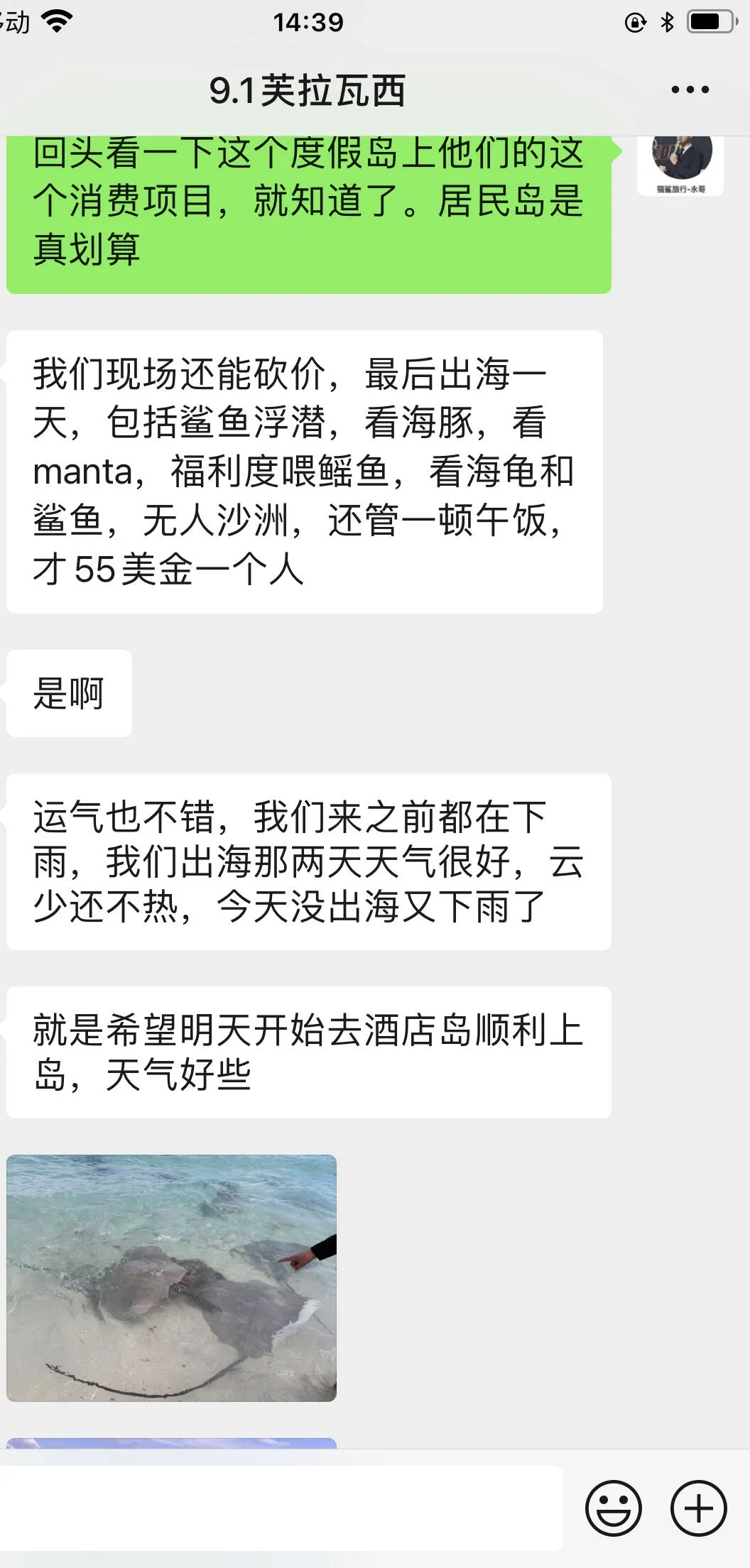Focus the message text input field

[x=281, y=1508]
